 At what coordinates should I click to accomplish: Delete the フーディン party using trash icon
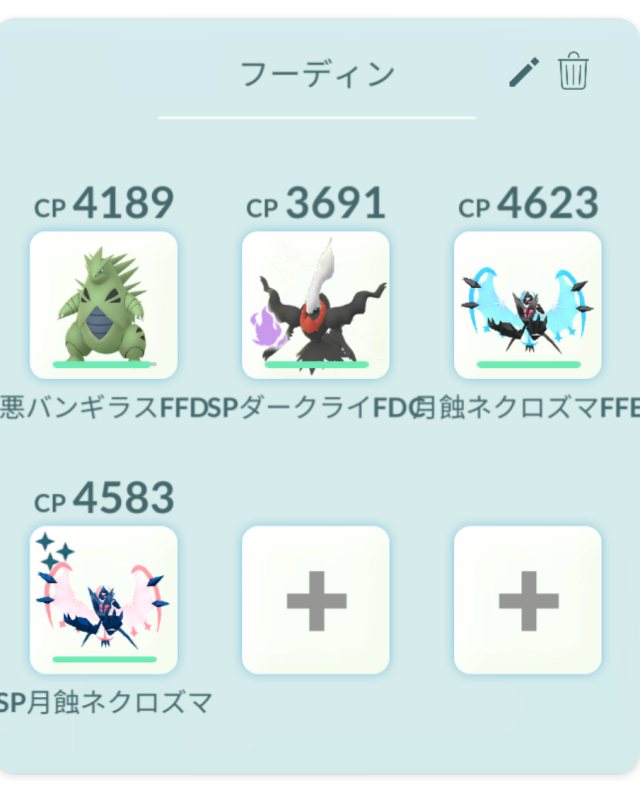573,71
